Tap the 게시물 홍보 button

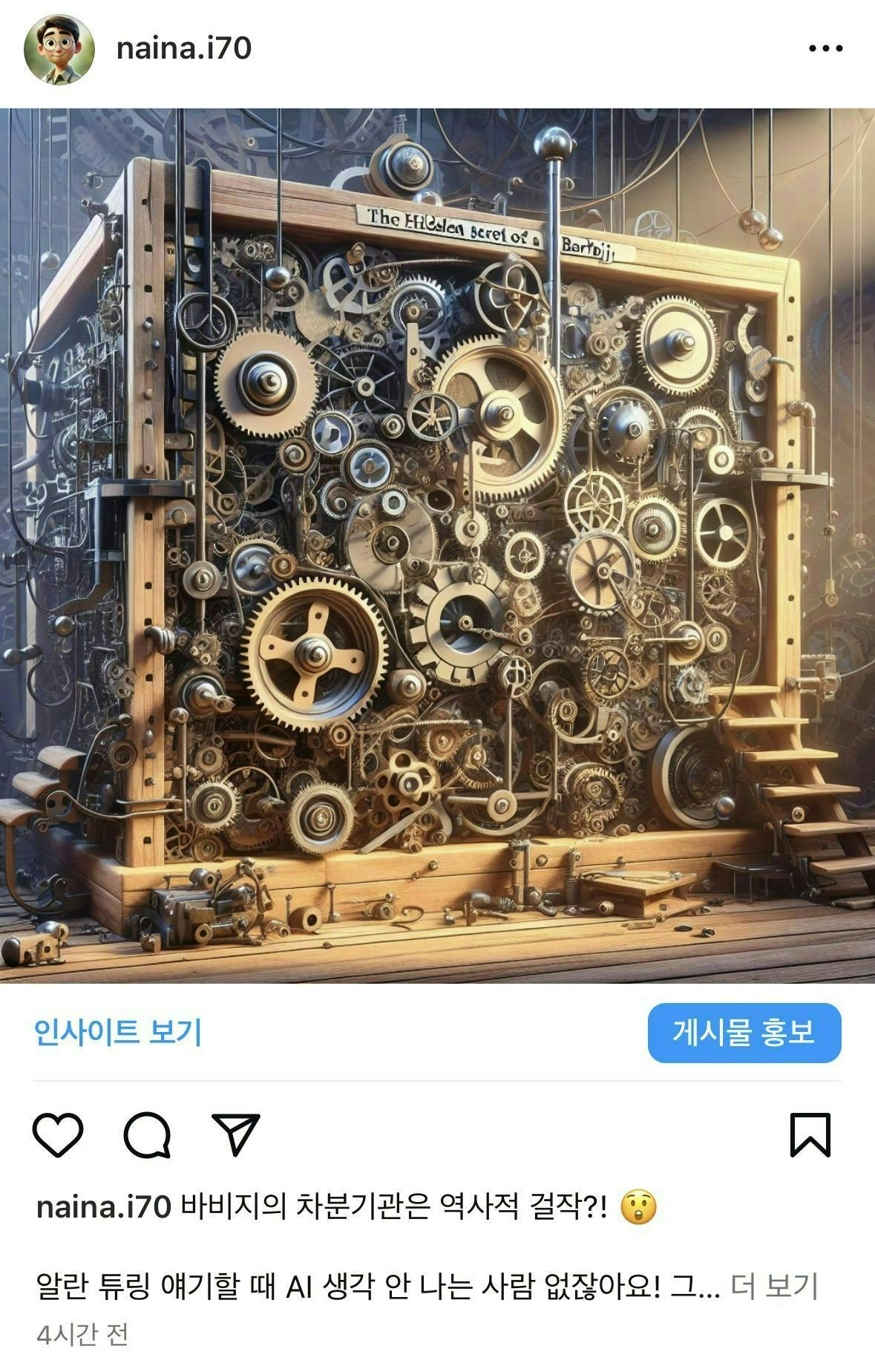[x=744, y=1033]
